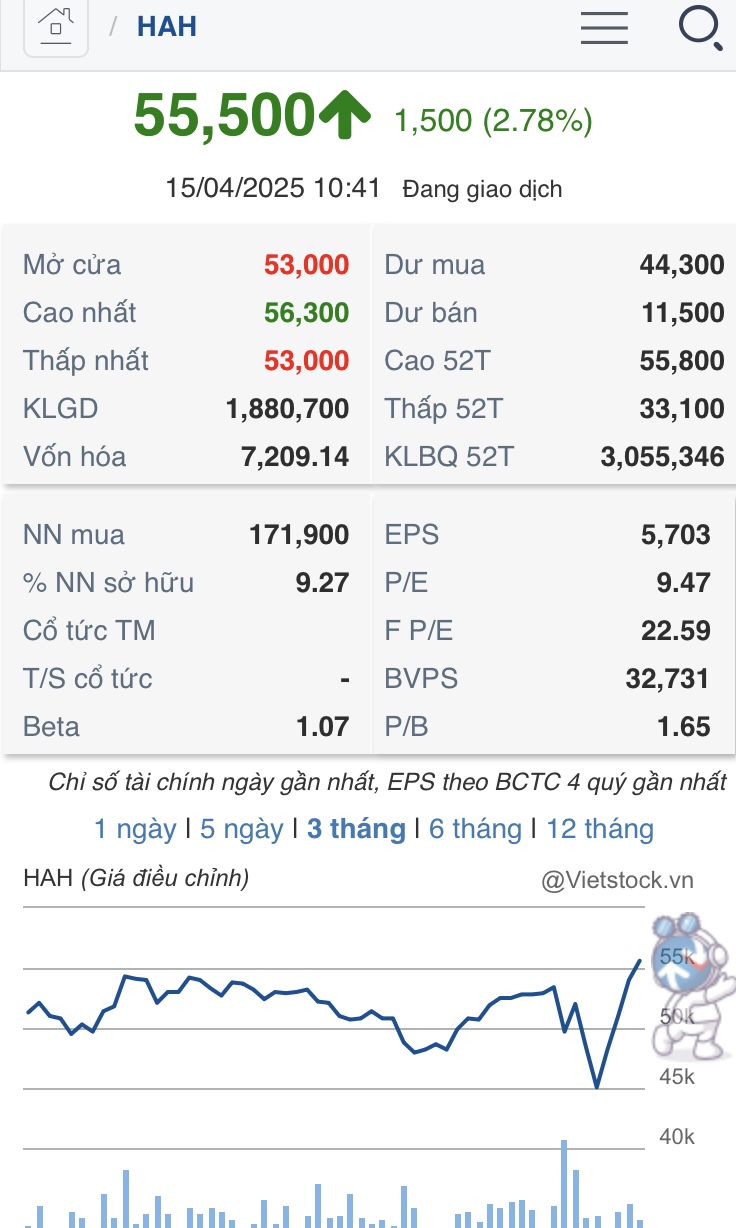This screenshot has height=1228, width=736.
Task: Select the 3 tháng chart range
Action: coord(356,829)
